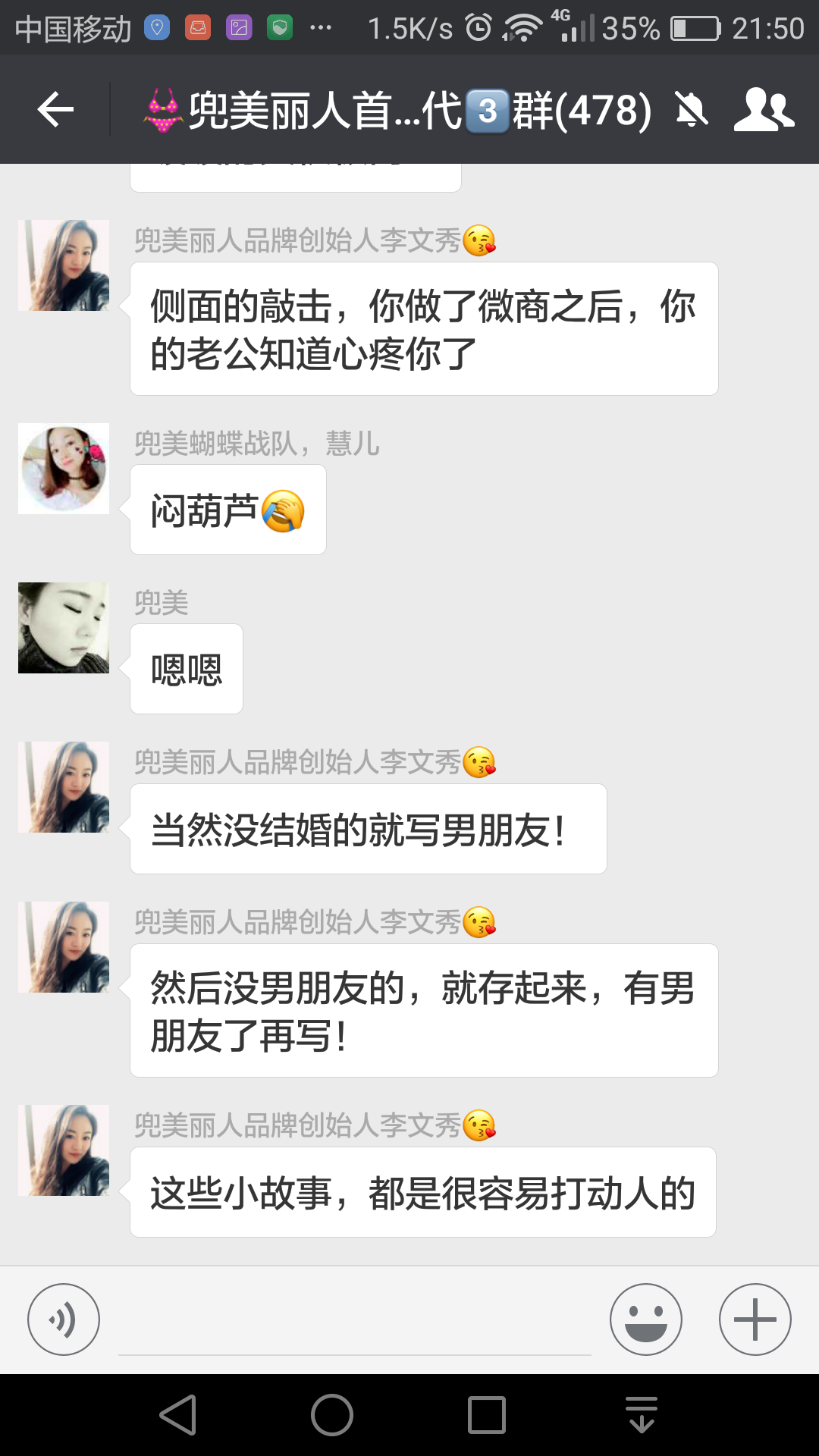Open group members info icon
Screen dimensions: 819x1456
[x=763, y=111]
